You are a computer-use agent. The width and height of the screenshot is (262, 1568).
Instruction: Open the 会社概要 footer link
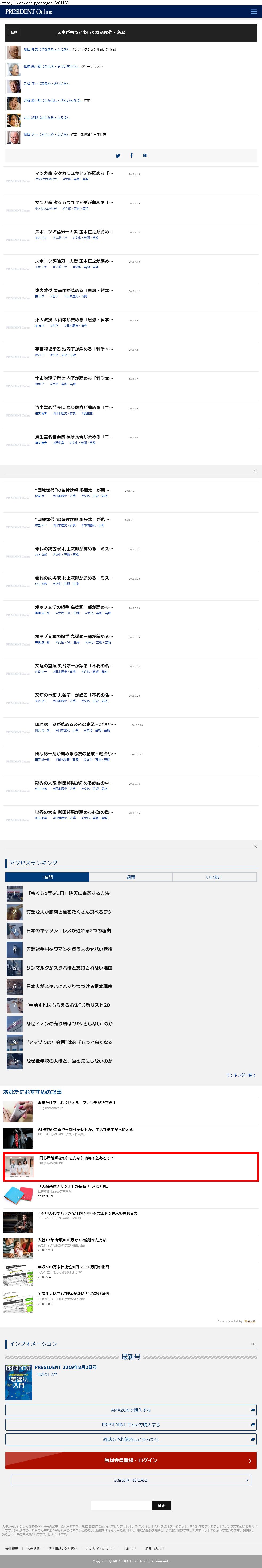(11, 1549)
